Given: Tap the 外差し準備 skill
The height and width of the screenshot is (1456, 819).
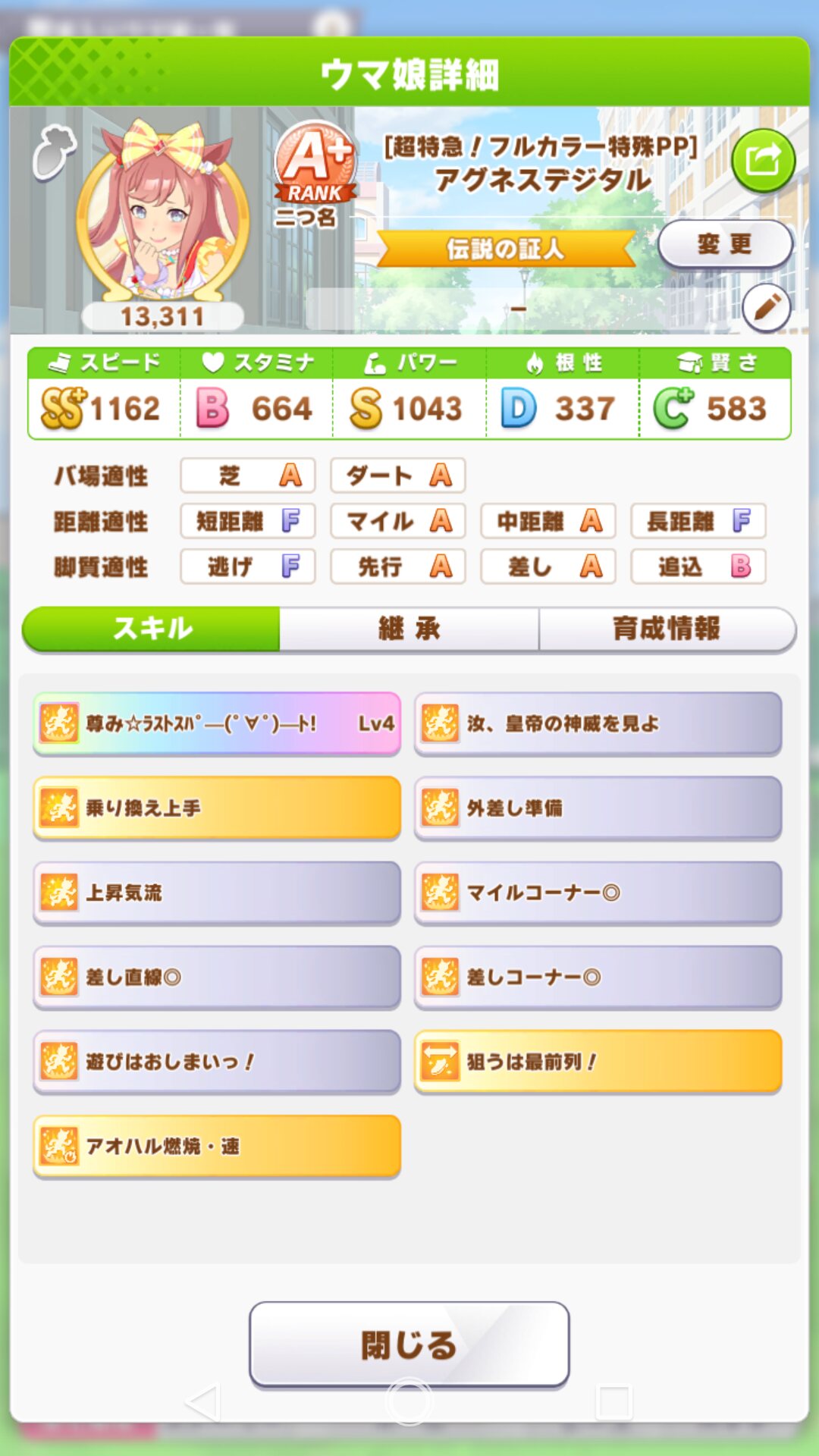Looking at the screenshot, I should [x=598, y=808].
